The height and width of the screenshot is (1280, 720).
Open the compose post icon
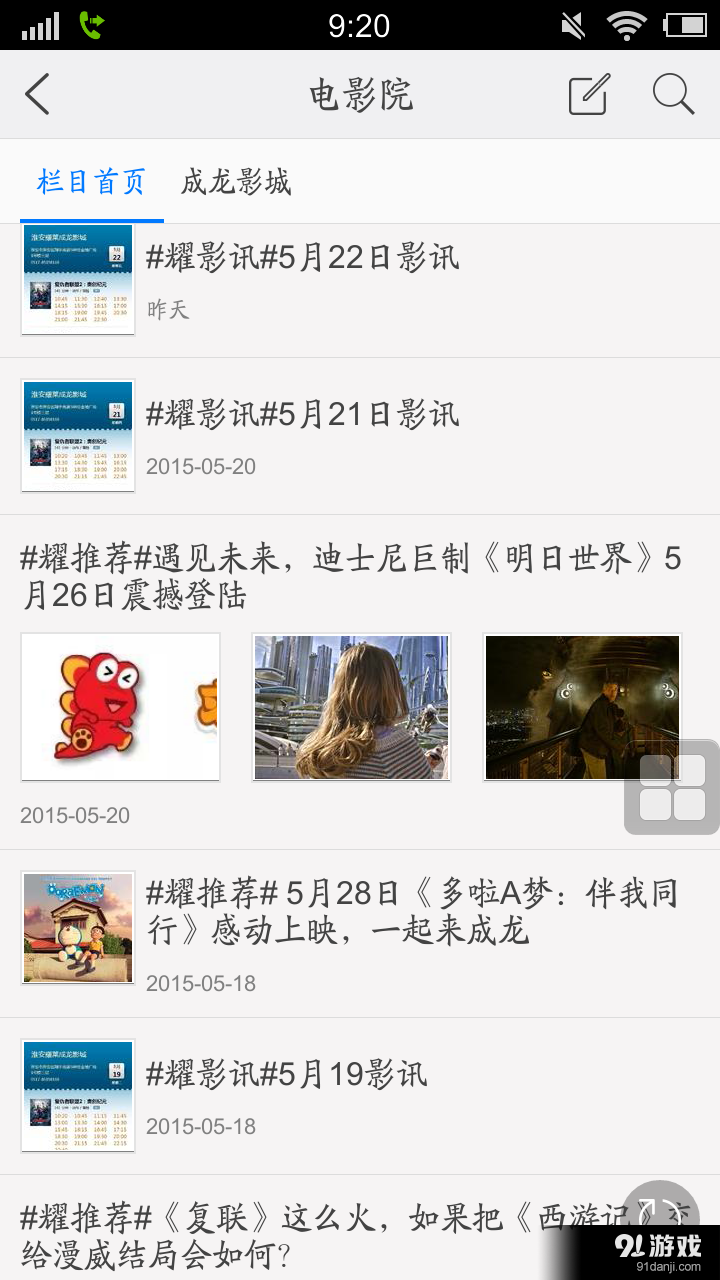coord(588,94)
